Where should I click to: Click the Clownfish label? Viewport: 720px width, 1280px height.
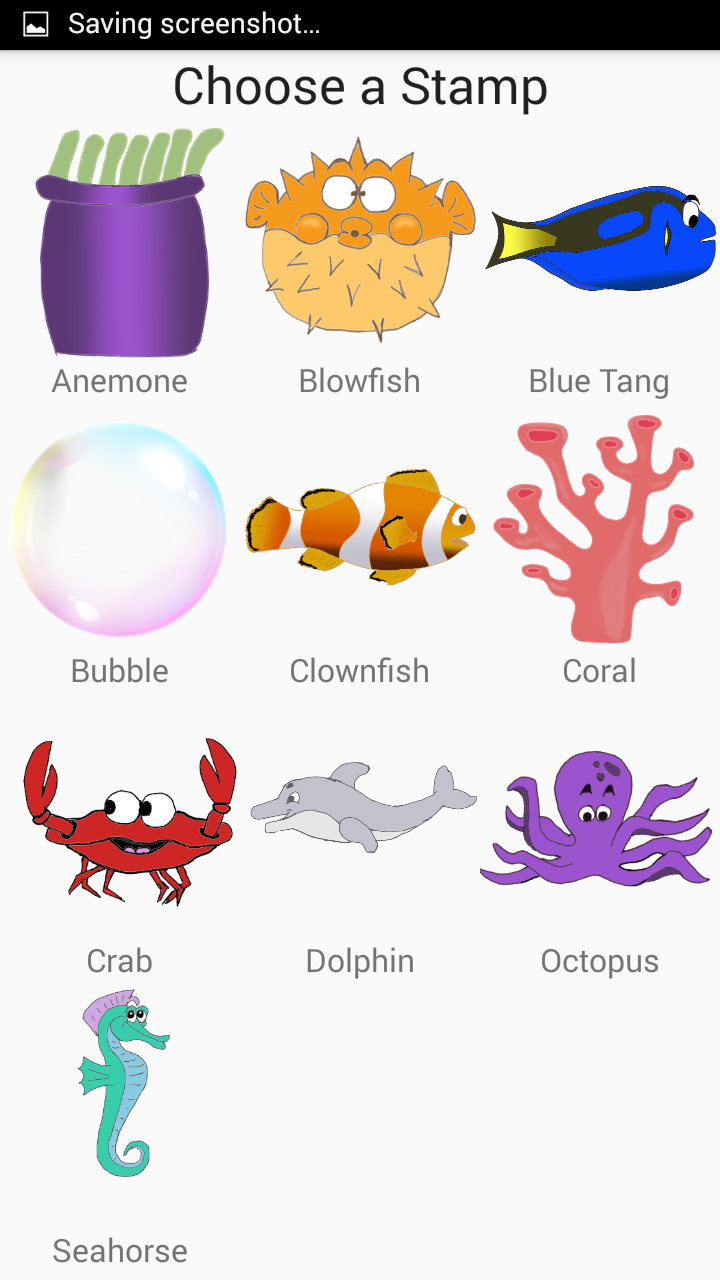tap(358, 671)
